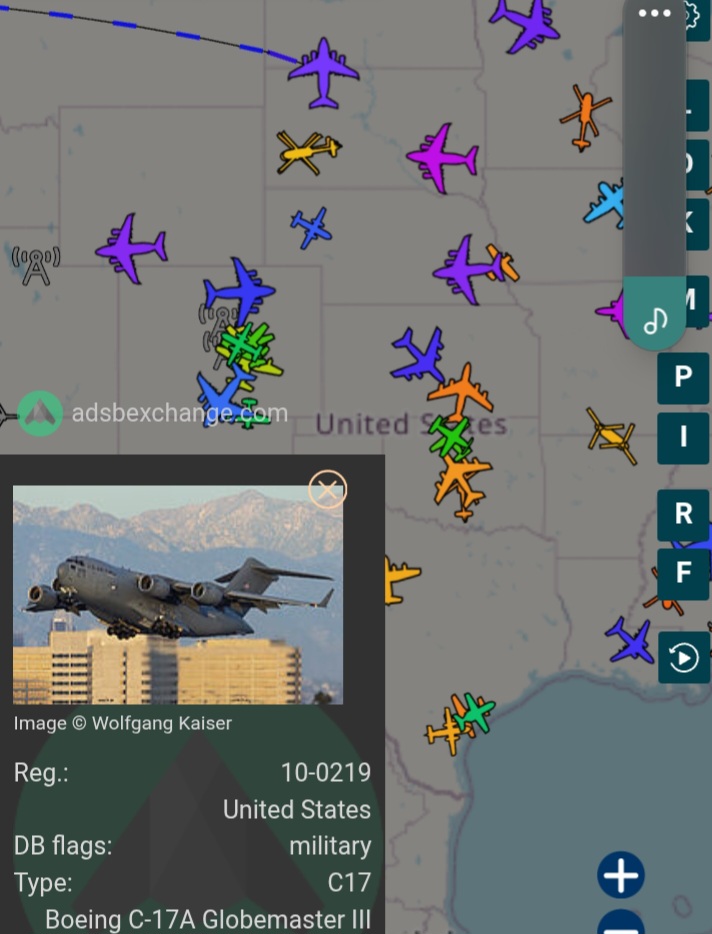Zoom out of the map
The height and width of the screenshot is (934, 712).
(x=621, y=922)
